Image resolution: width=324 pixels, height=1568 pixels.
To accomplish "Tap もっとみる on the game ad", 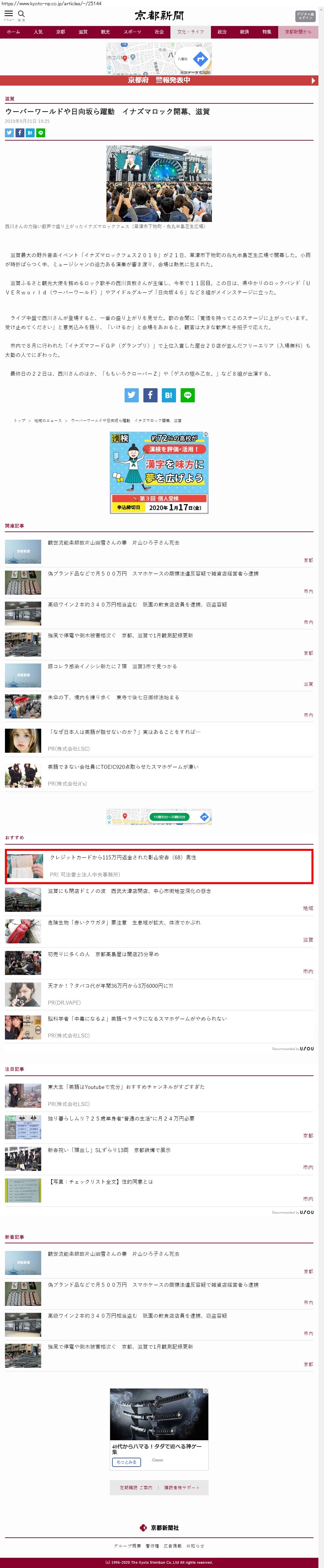I will tap(126, 1462).
